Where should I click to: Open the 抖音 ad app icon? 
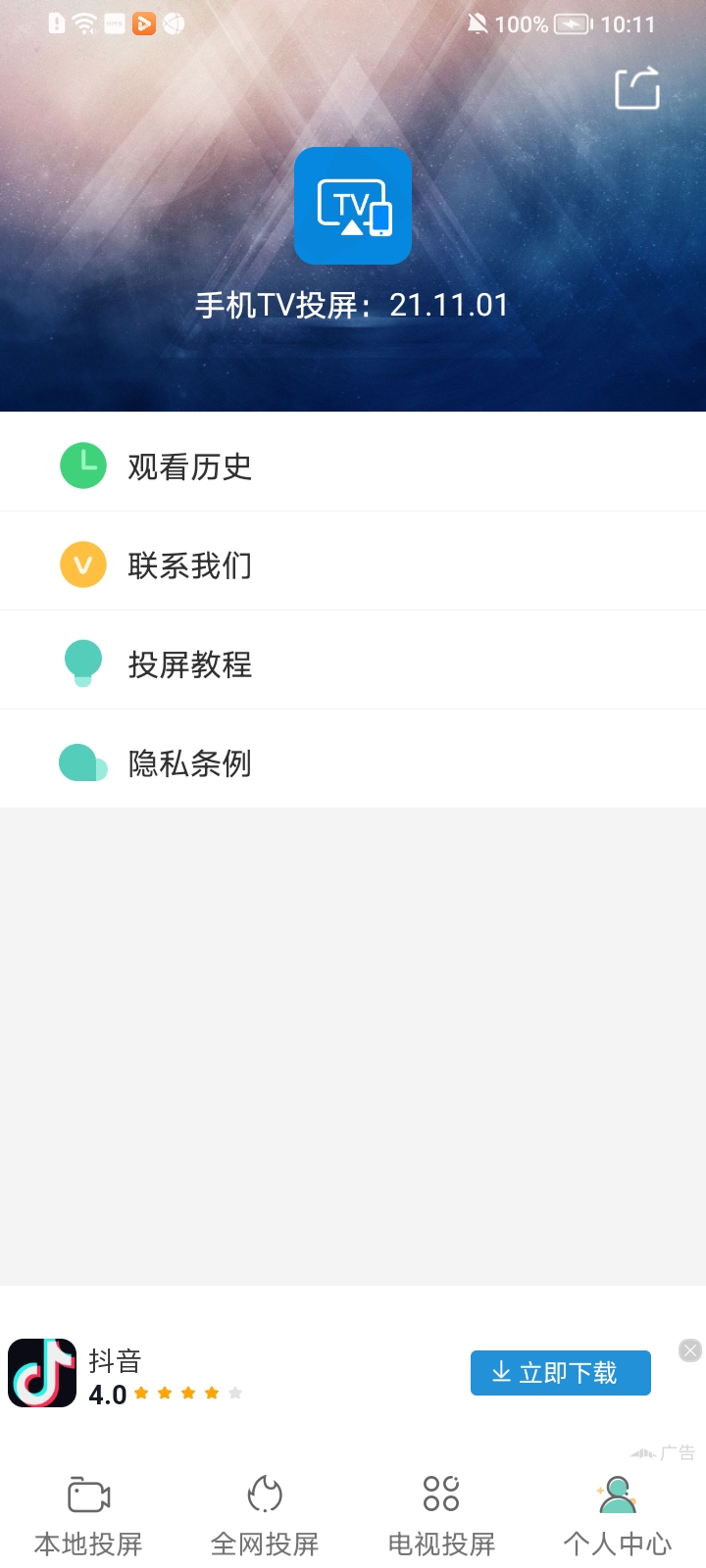click(x=42, y=1373)
